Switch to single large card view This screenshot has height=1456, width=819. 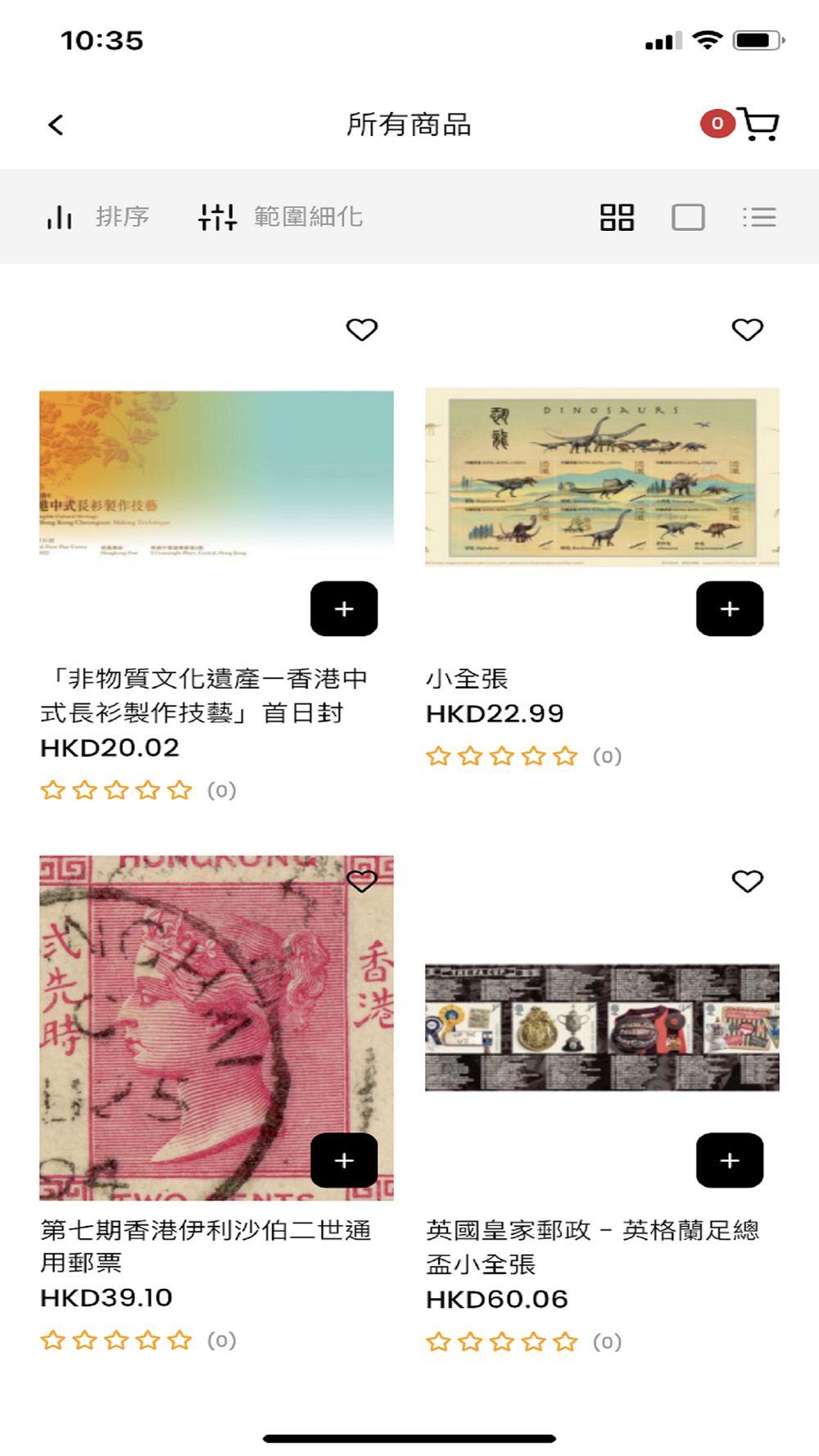[x=688, y=217]
